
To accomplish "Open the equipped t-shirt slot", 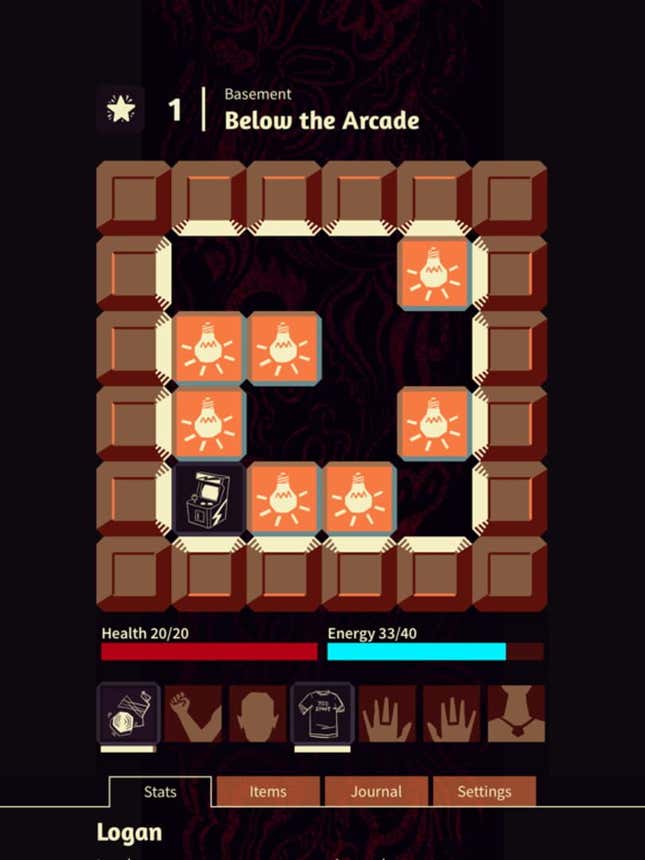I will point(322,713).
